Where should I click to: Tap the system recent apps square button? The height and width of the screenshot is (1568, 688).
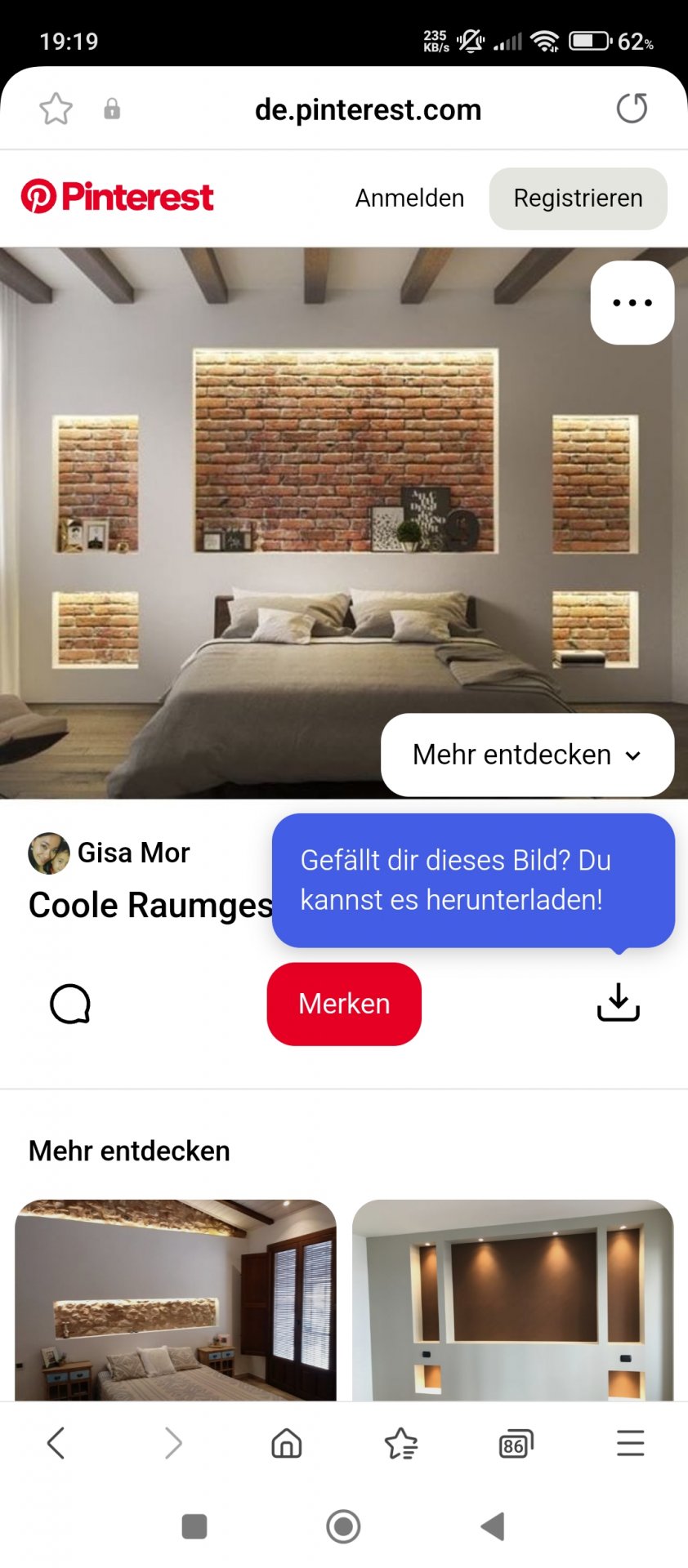click(194, 1526)
